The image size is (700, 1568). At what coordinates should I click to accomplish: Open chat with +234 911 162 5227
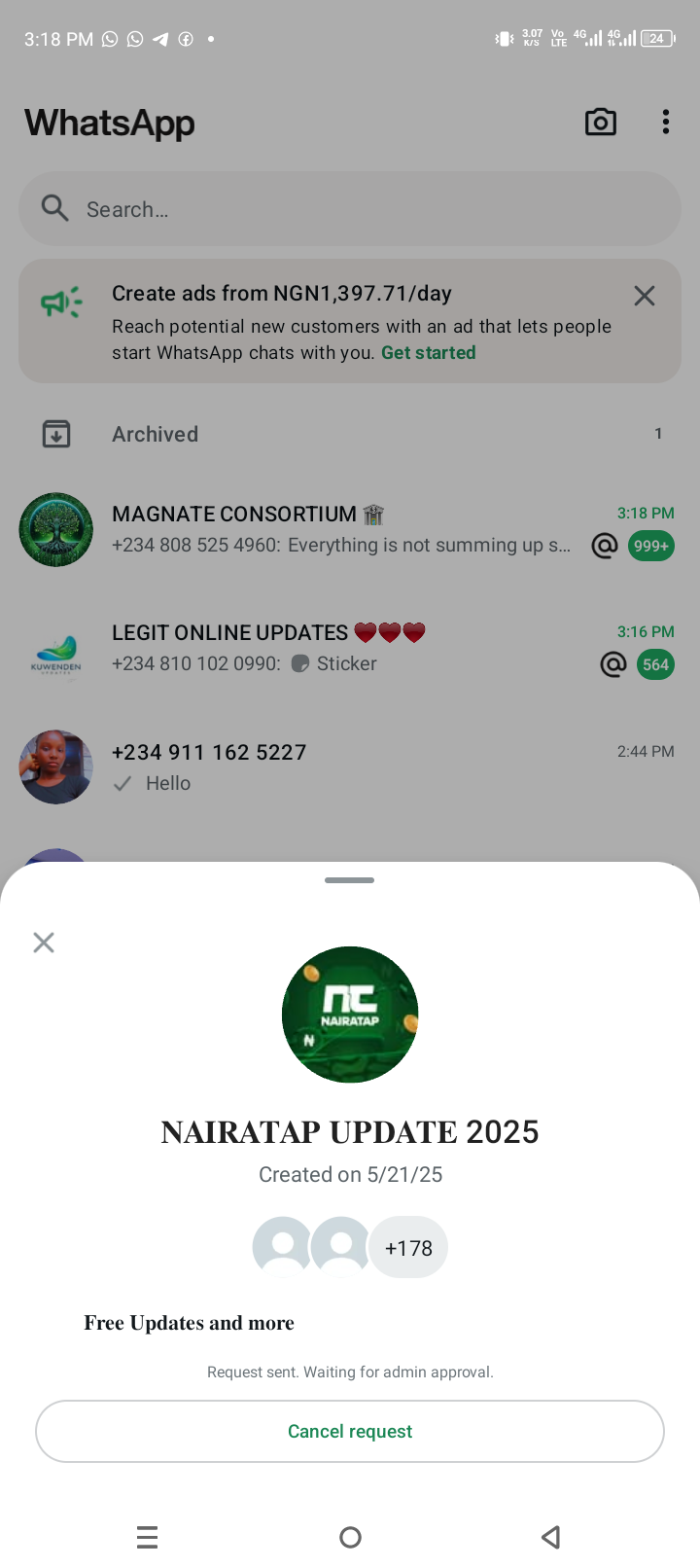(x=340, y=766)
